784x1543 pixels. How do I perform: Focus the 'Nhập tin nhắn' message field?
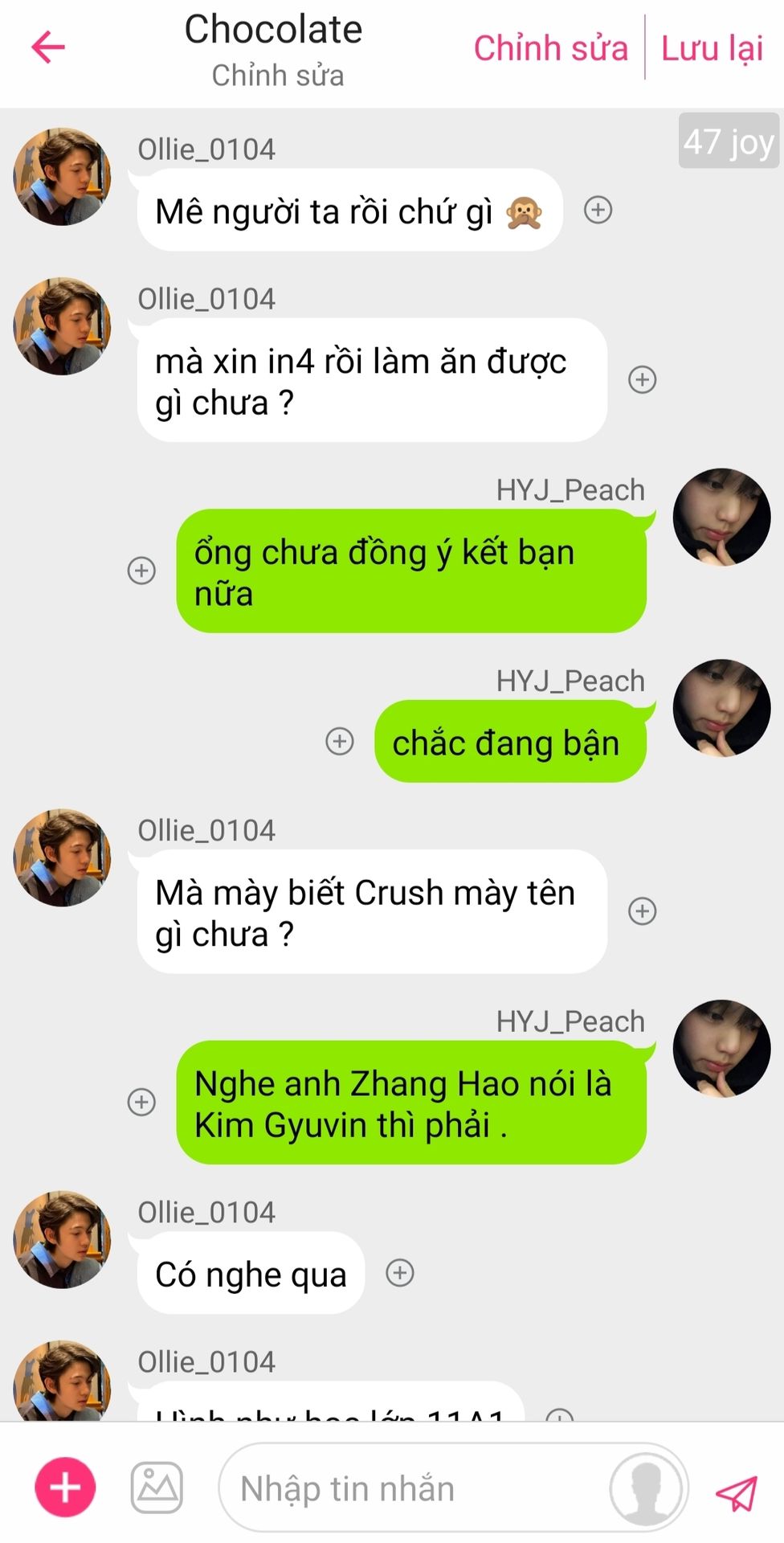(x=410, y=1488)
